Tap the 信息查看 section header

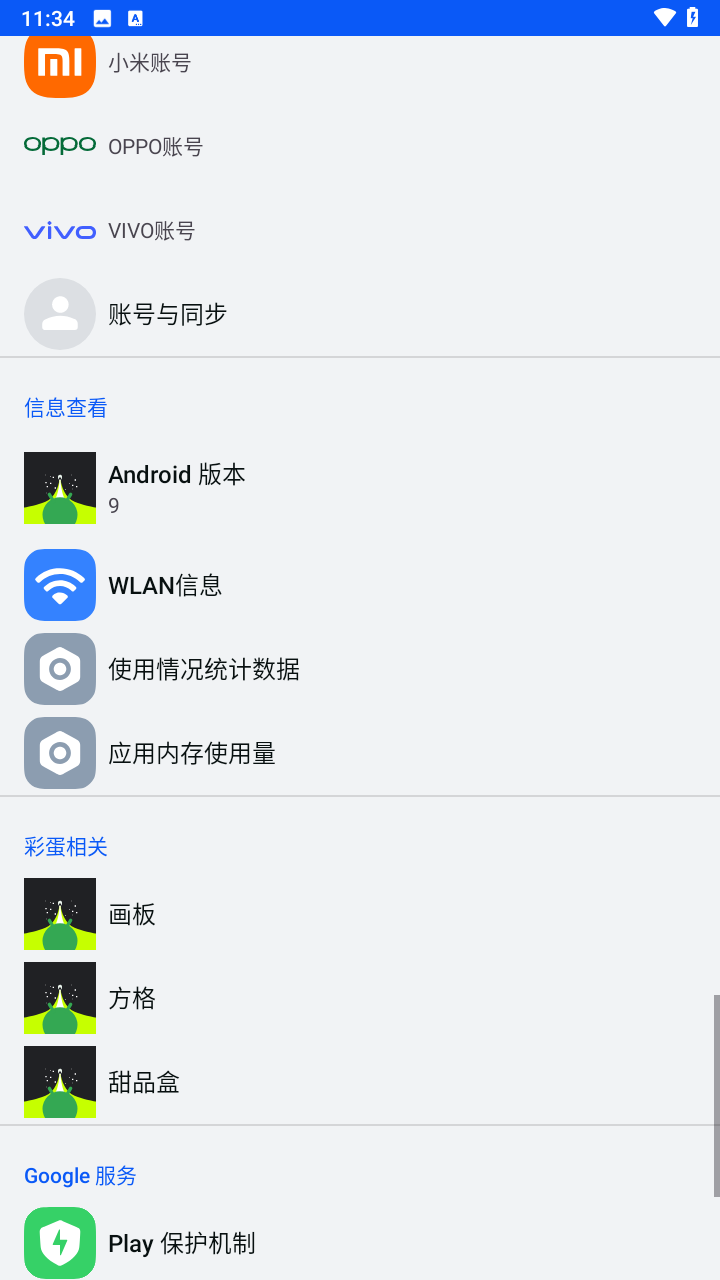[x=64, y=407]
